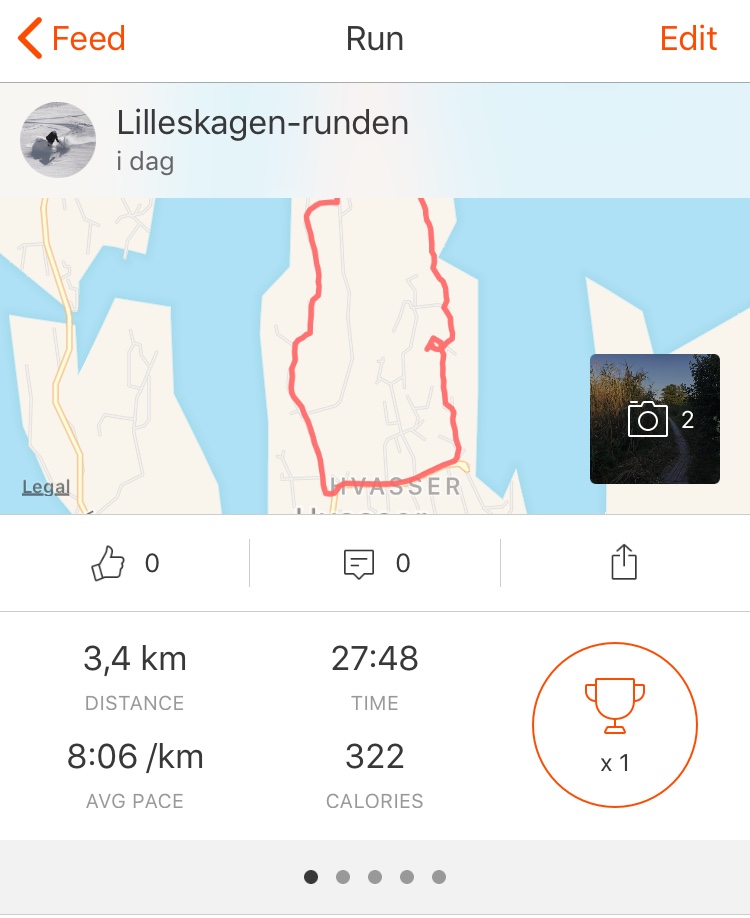
Task: Tap Edit to modify this run
Action: point(688,39)
